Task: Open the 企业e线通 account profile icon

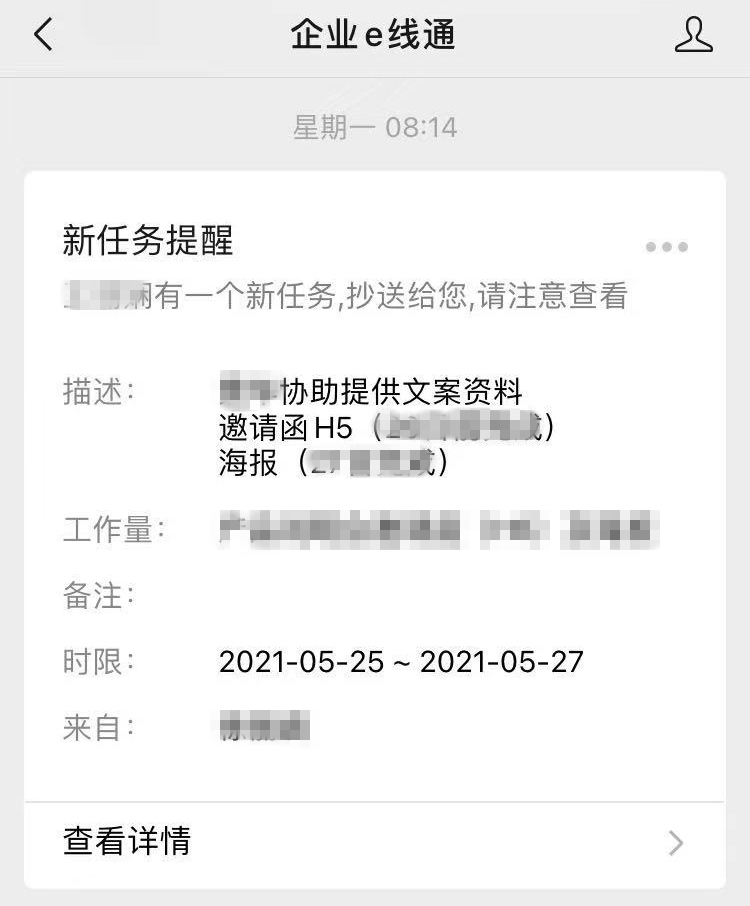Action: [x=693, y=36]
